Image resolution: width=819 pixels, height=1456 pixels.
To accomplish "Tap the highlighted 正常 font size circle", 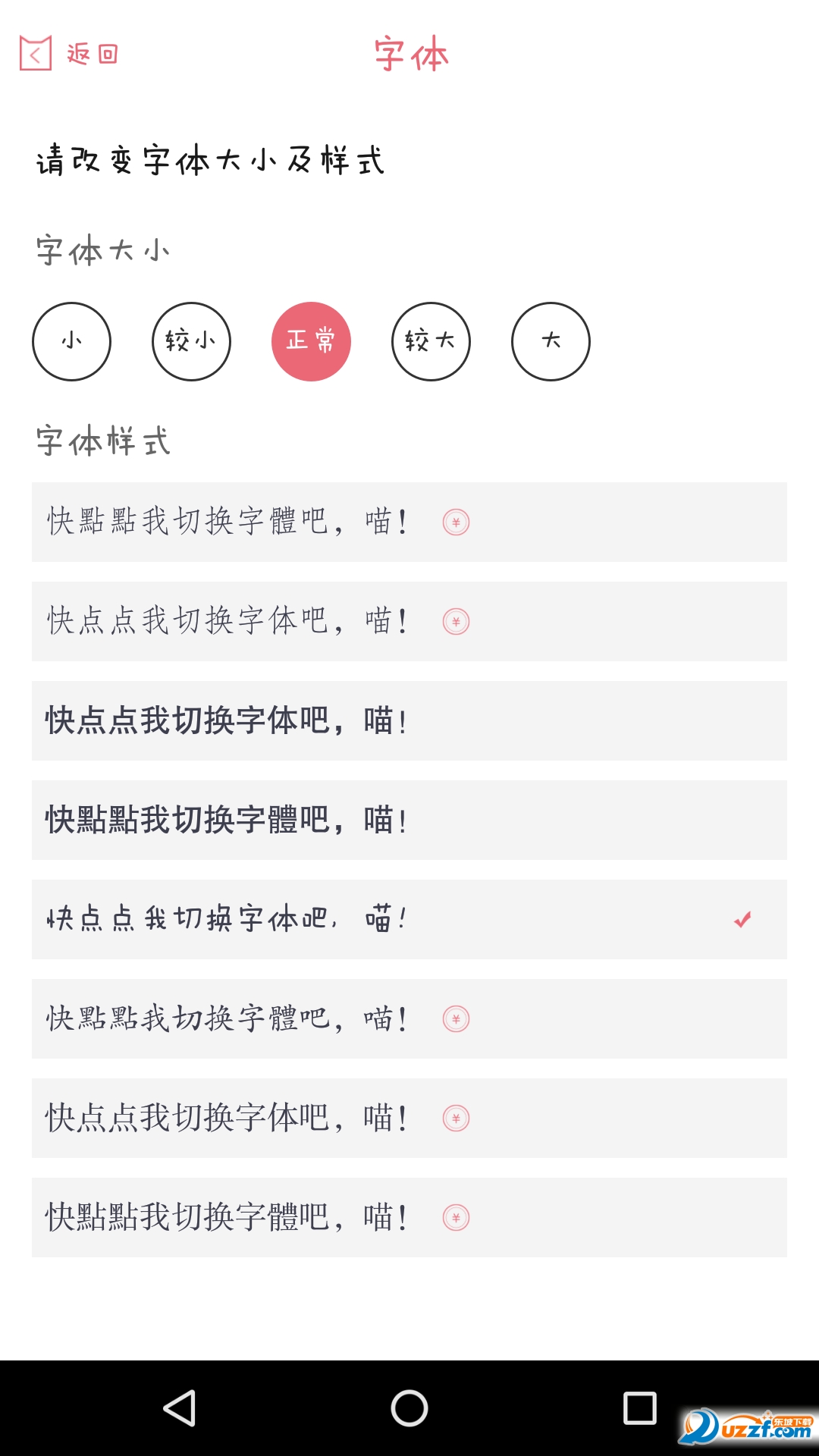I will tap(312, 341).
